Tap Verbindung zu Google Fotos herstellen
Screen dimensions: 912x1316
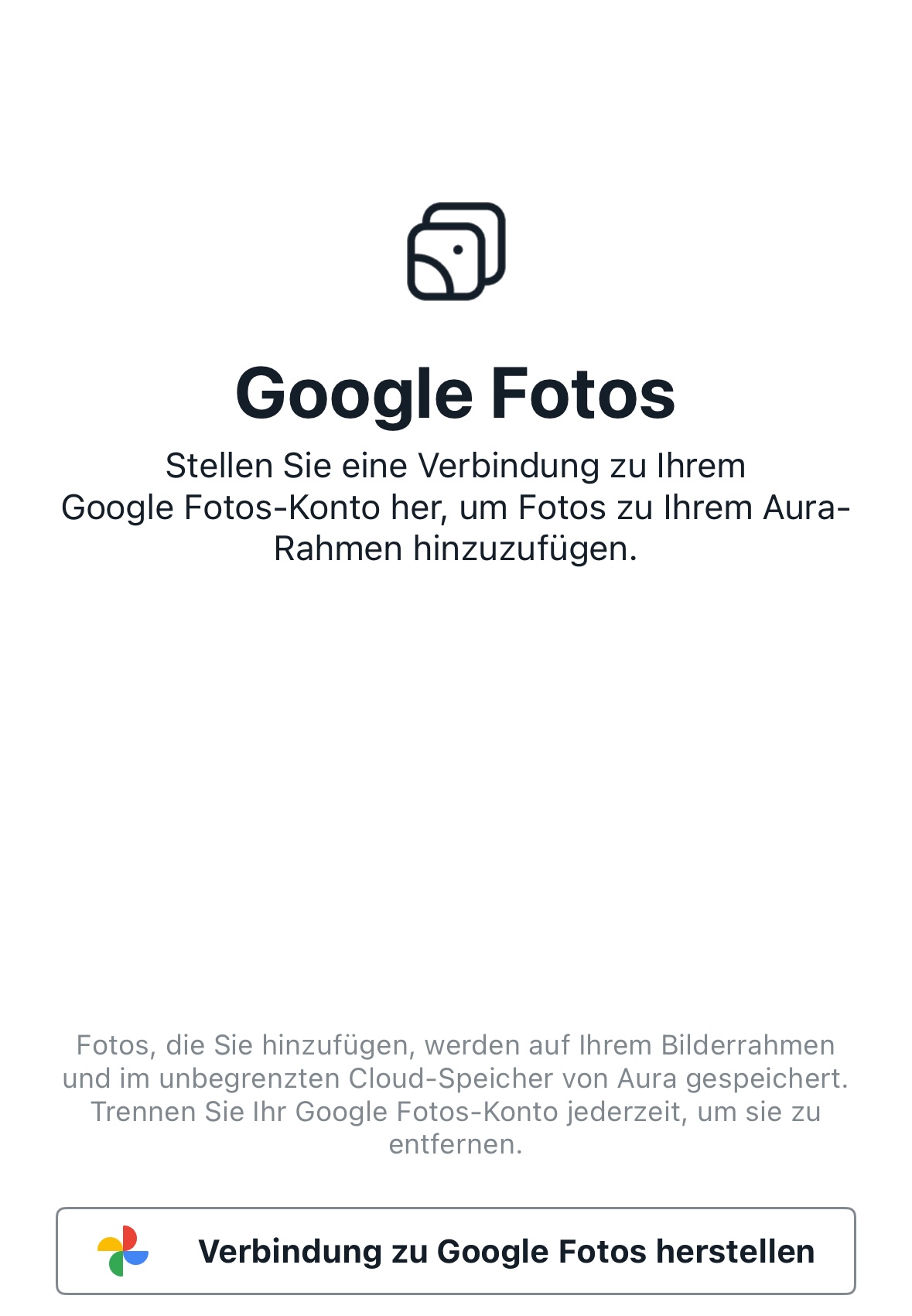[x=456, y=1251]
